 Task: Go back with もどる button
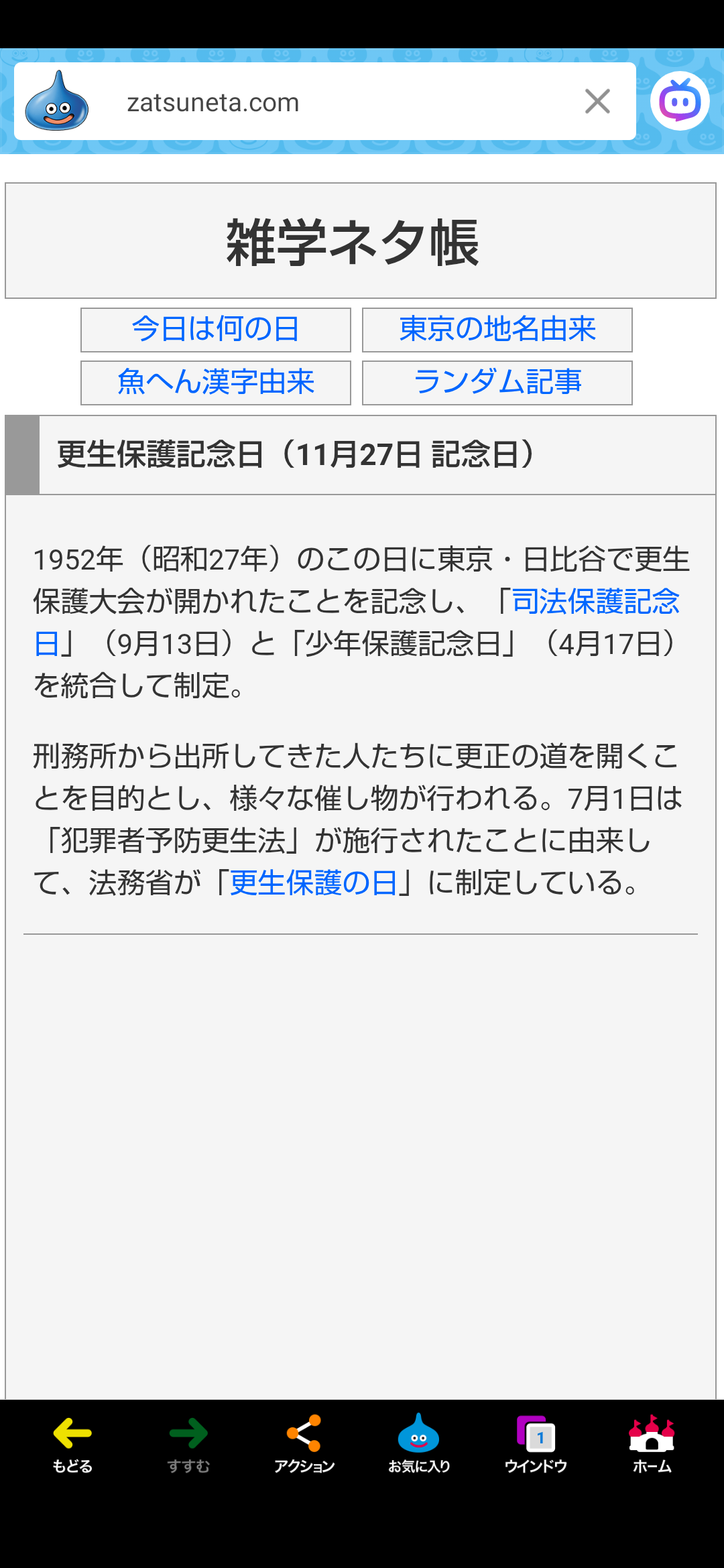pos(72,1444)
